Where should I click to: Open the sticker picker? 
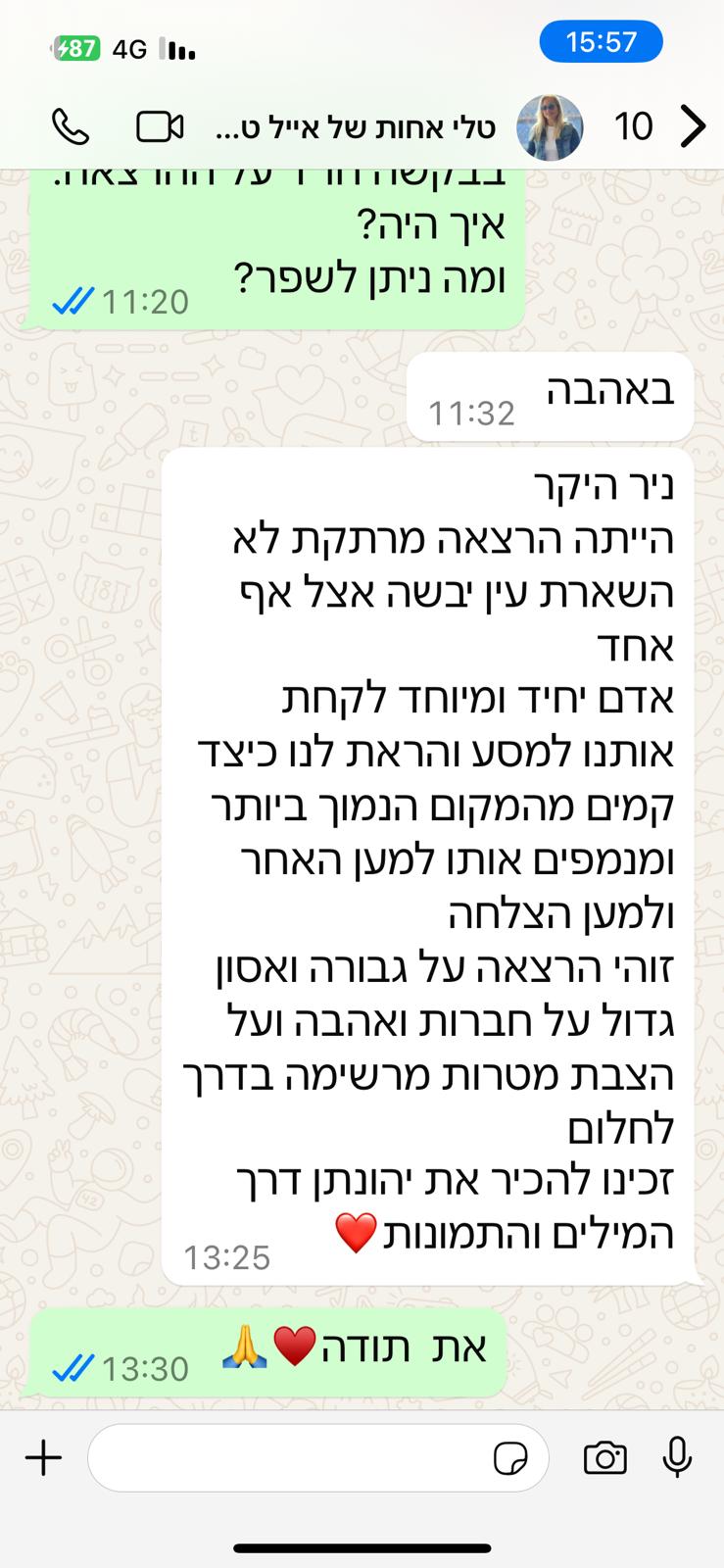click(x=510, y=1458)
